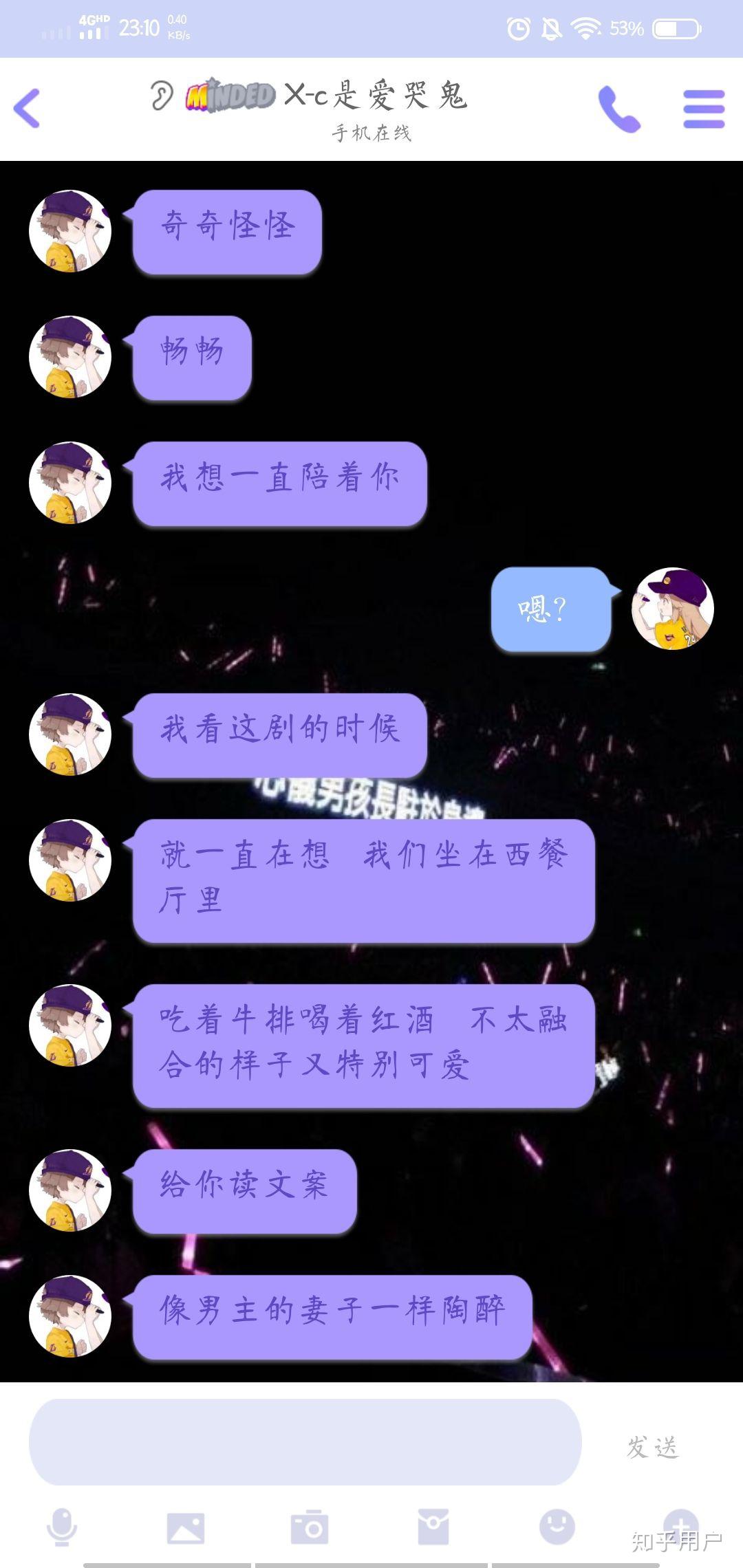Open the photo gallery picker icon
This screenshot has height=1568, width=743.
[186, 1528]
